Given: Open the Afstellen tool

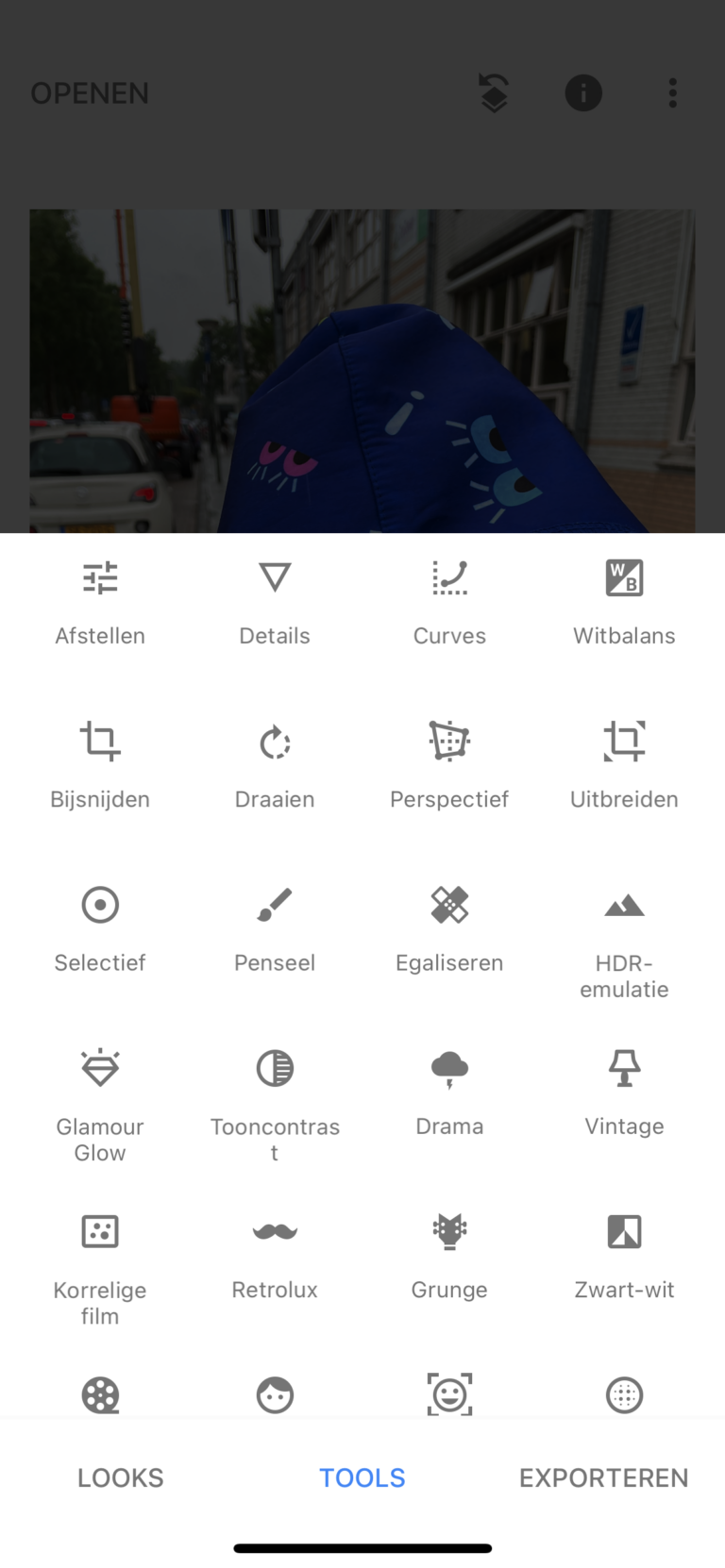Looking at the screenshot, I should pos(100,601).
